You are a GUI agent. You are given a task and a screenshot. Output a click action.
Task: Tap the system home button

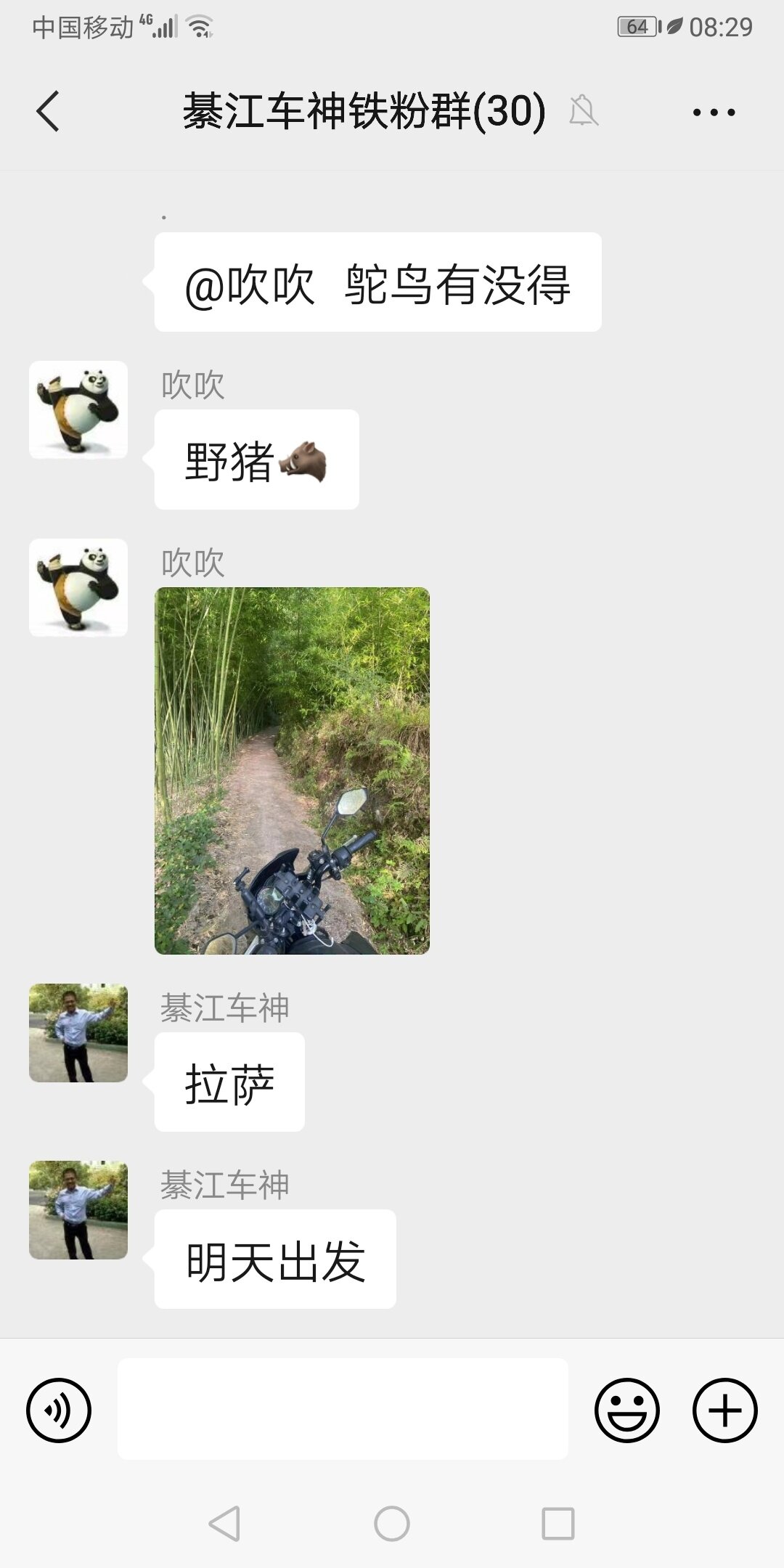[392, 1523]
